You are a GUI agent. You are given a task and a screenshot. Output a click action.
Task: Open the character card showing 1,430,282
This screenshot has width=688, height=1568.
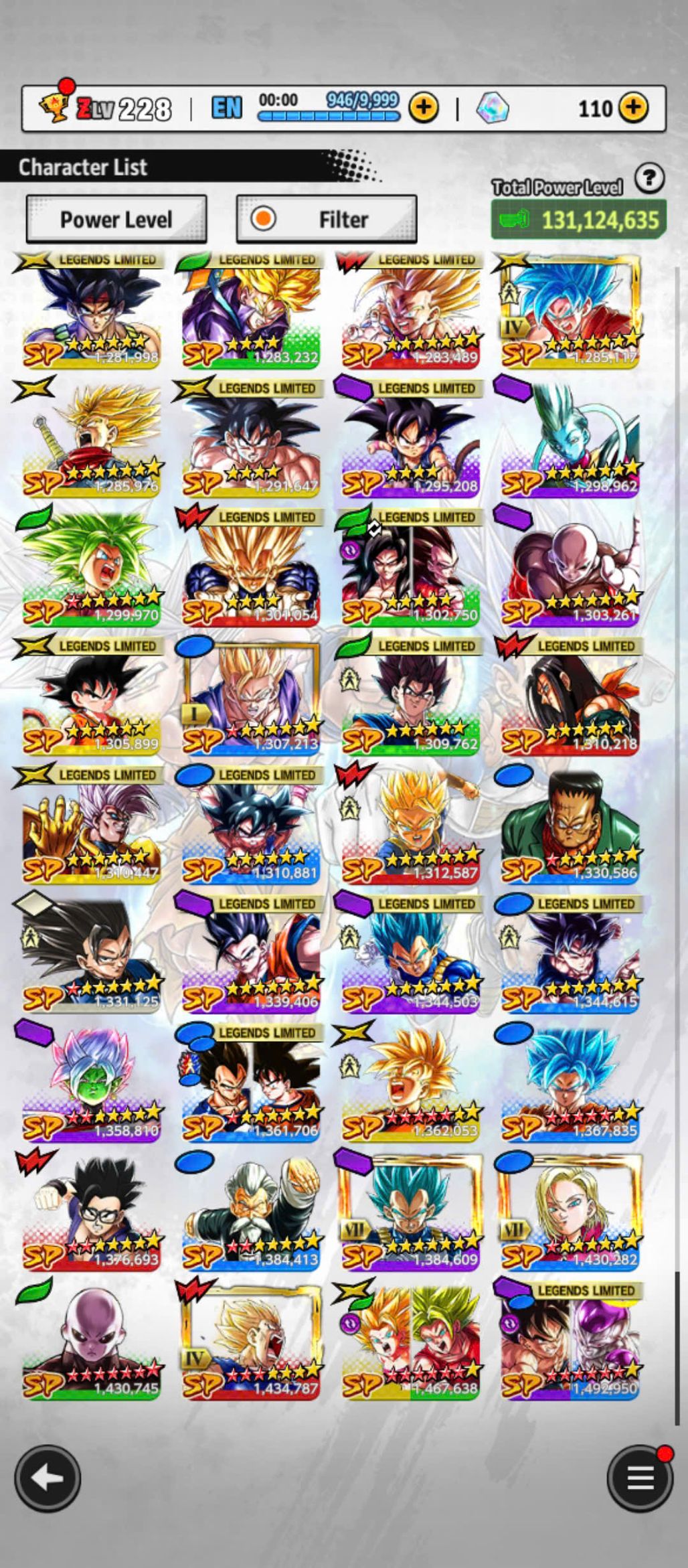pos(570,1210)
